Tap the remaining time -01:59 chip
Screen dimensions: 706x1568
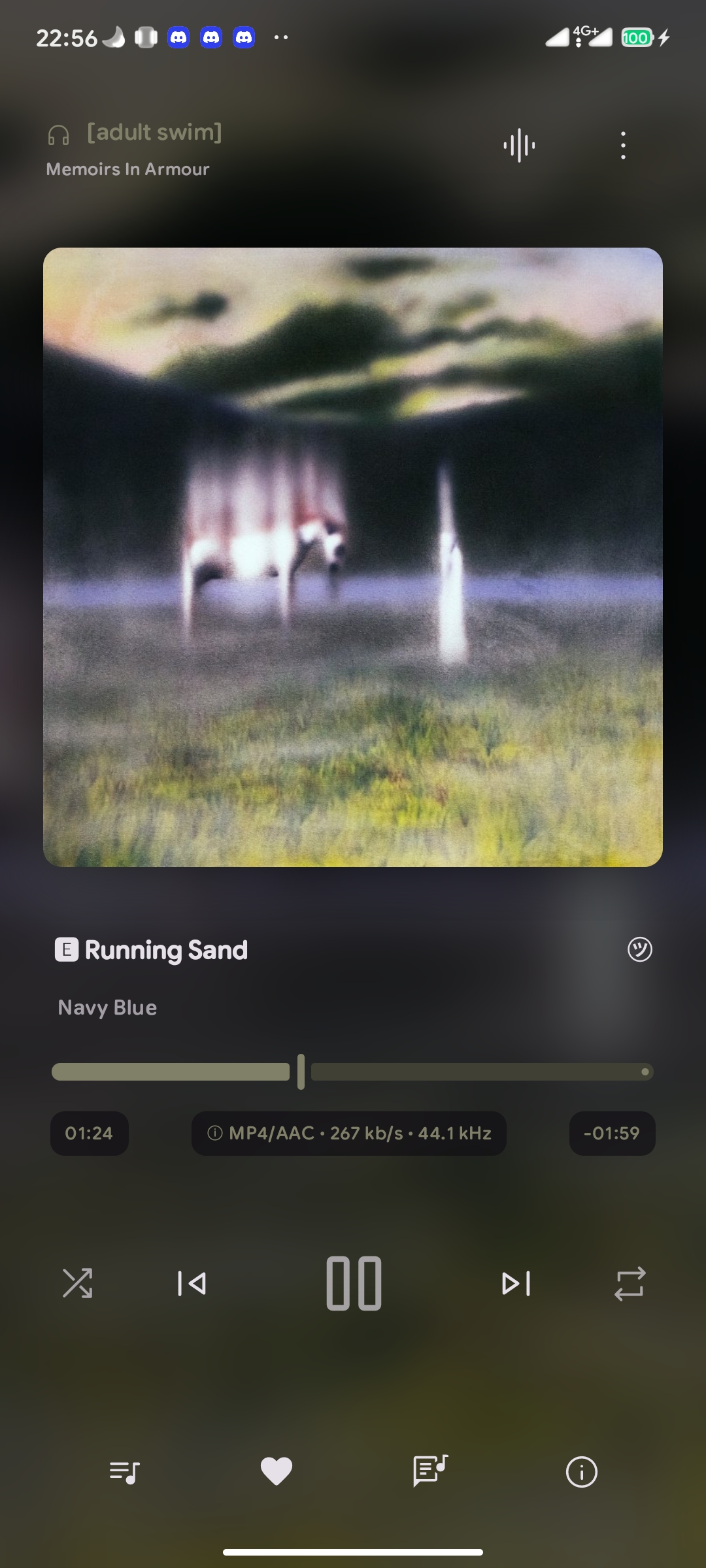click(612, 1133)
